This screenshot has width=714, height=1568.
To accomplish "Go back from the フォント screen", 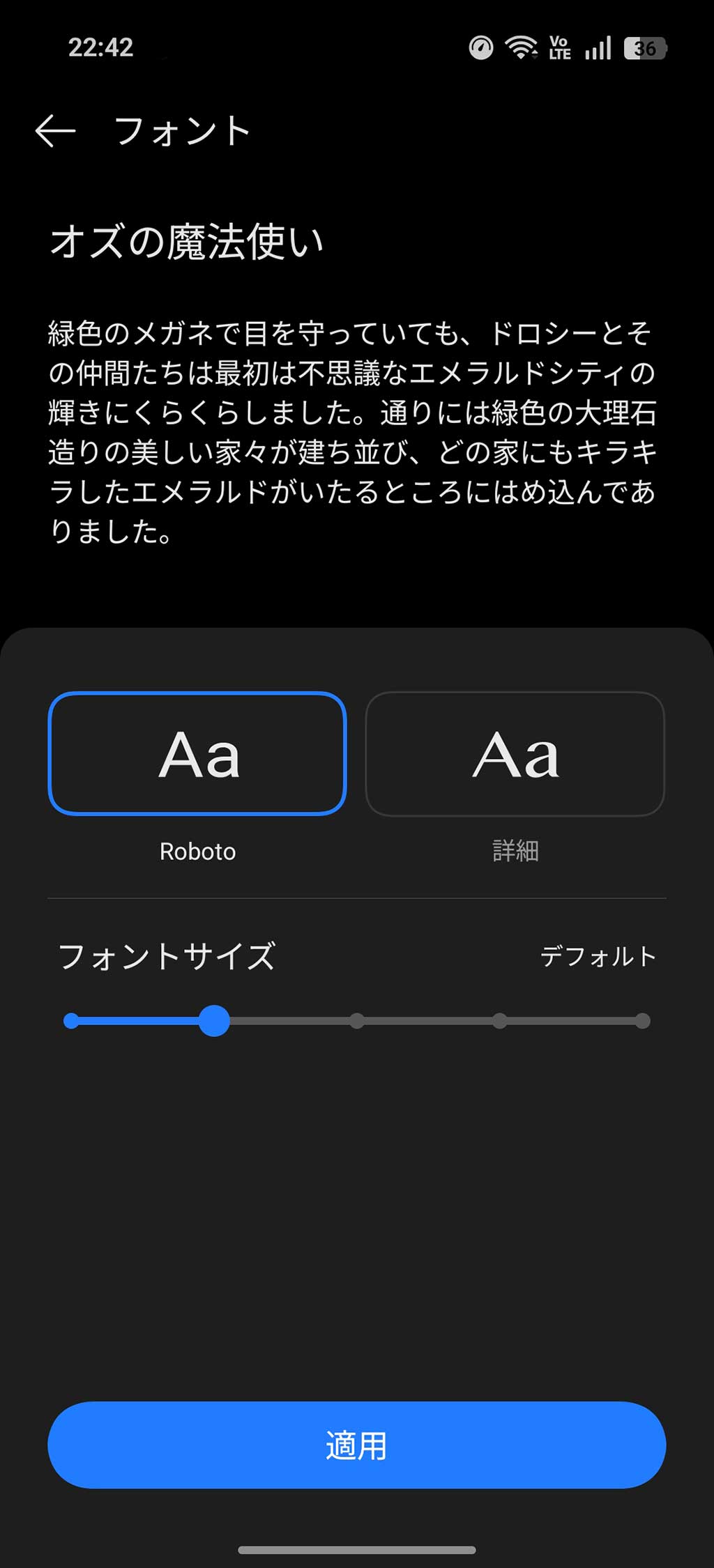I will pyautogui.click(x=55, y=131).
